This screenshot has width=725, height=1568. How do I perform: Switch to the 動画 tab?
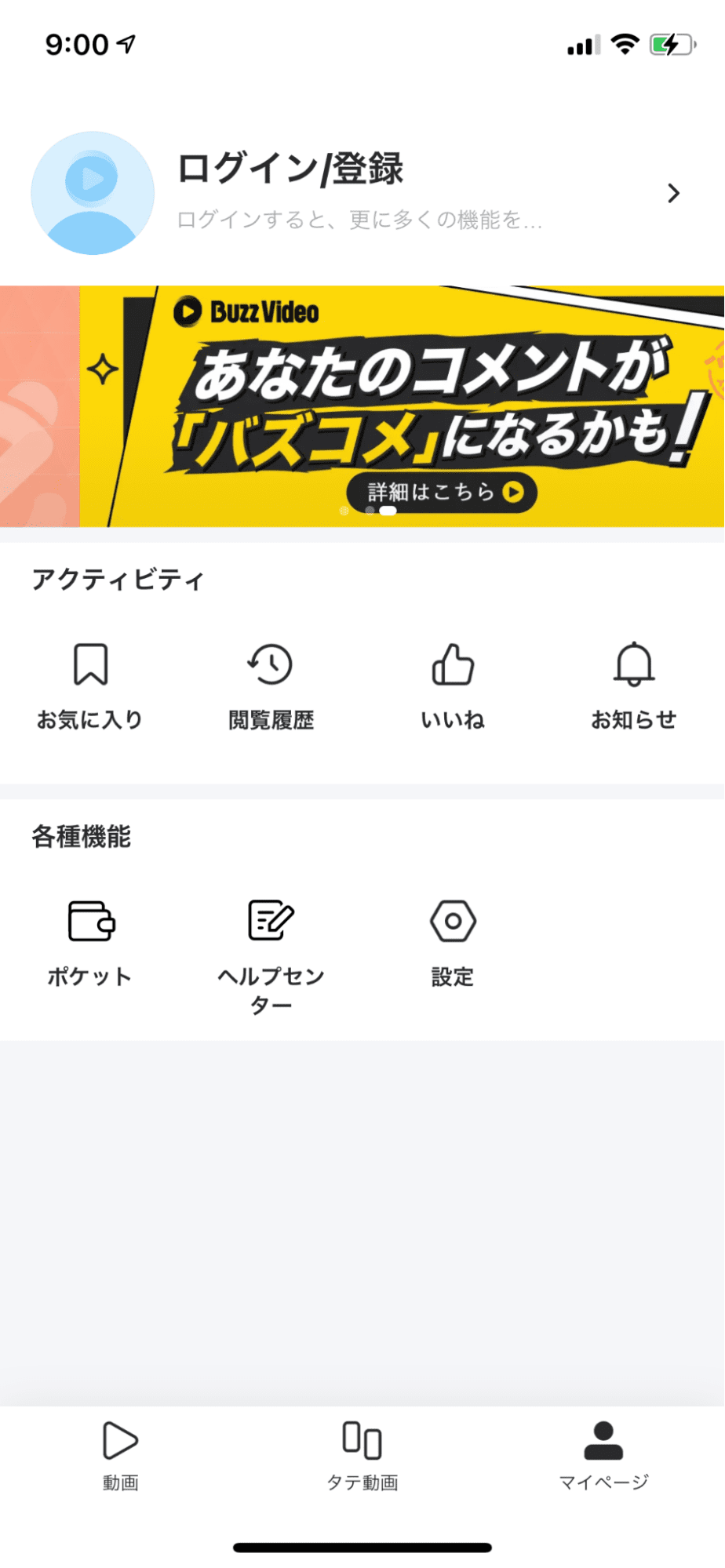tap(121, 1456)
